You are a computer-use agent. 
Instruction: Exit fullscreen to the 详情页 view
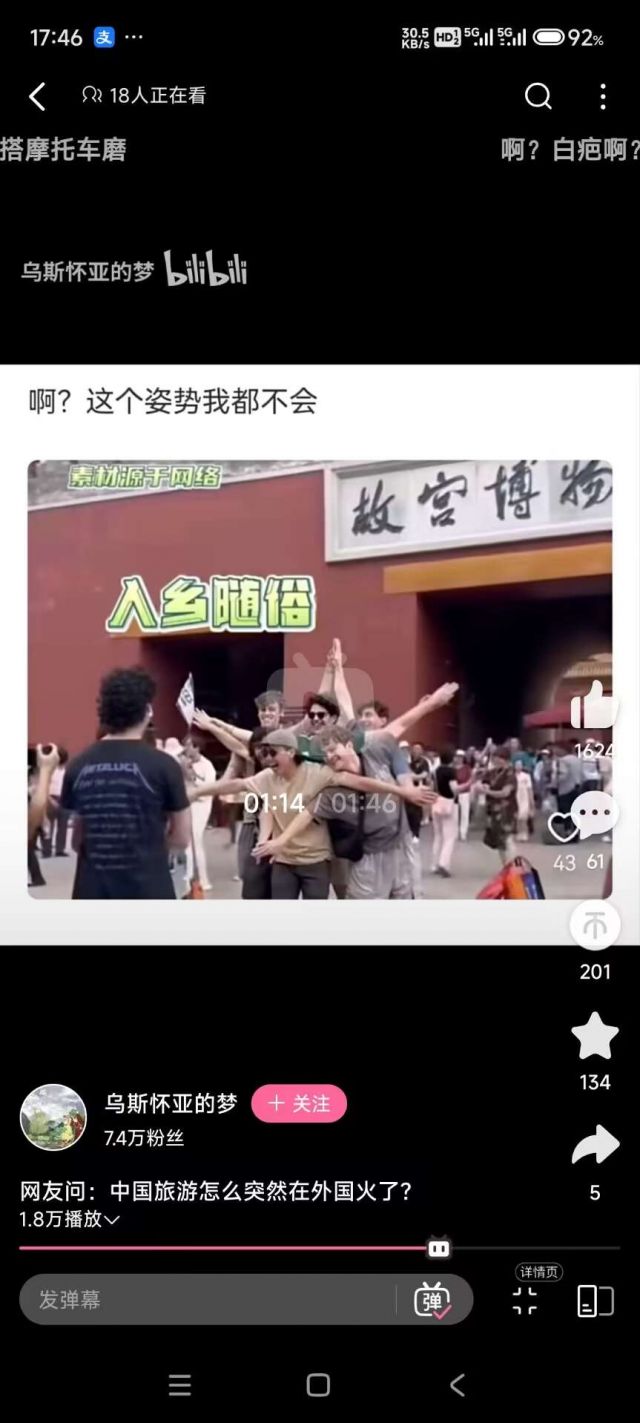click(x=525, y=1299)
